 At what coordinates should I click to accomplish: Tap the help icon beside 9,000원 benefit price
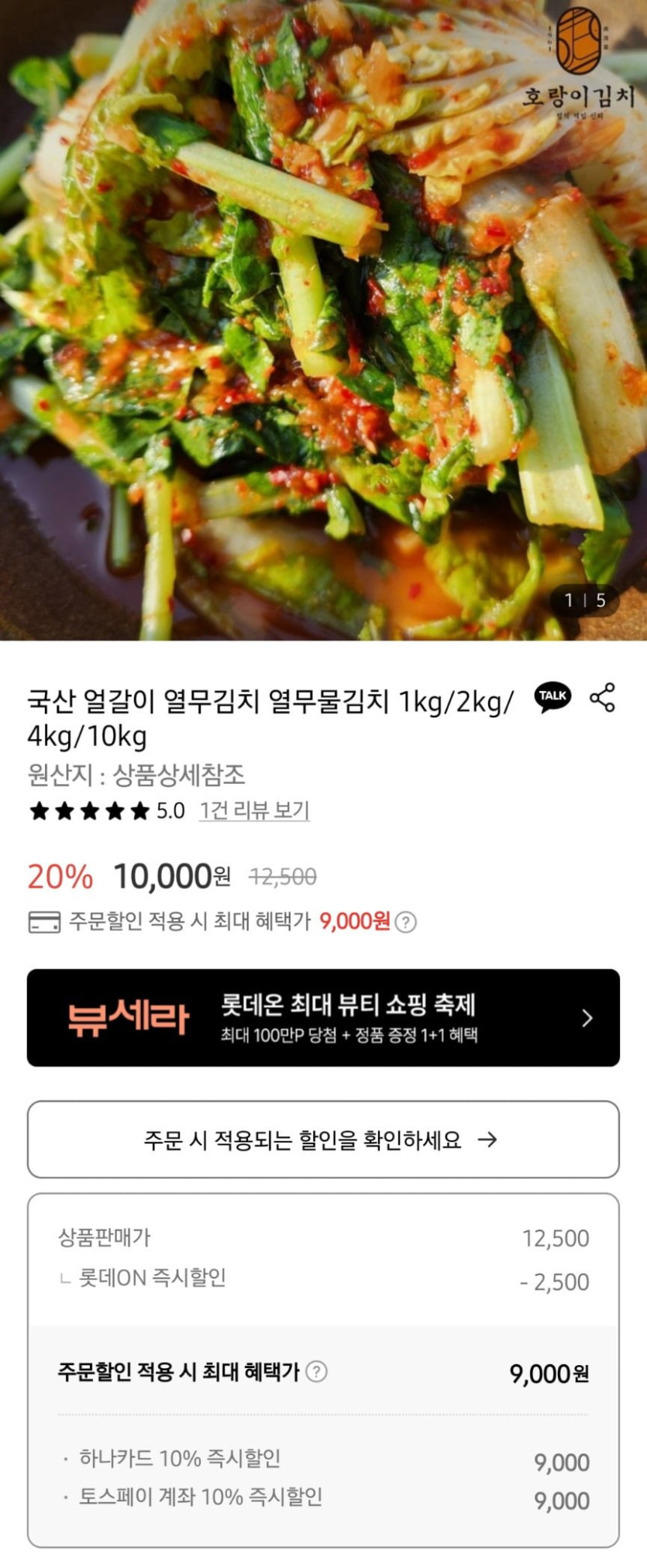[405, 922]
